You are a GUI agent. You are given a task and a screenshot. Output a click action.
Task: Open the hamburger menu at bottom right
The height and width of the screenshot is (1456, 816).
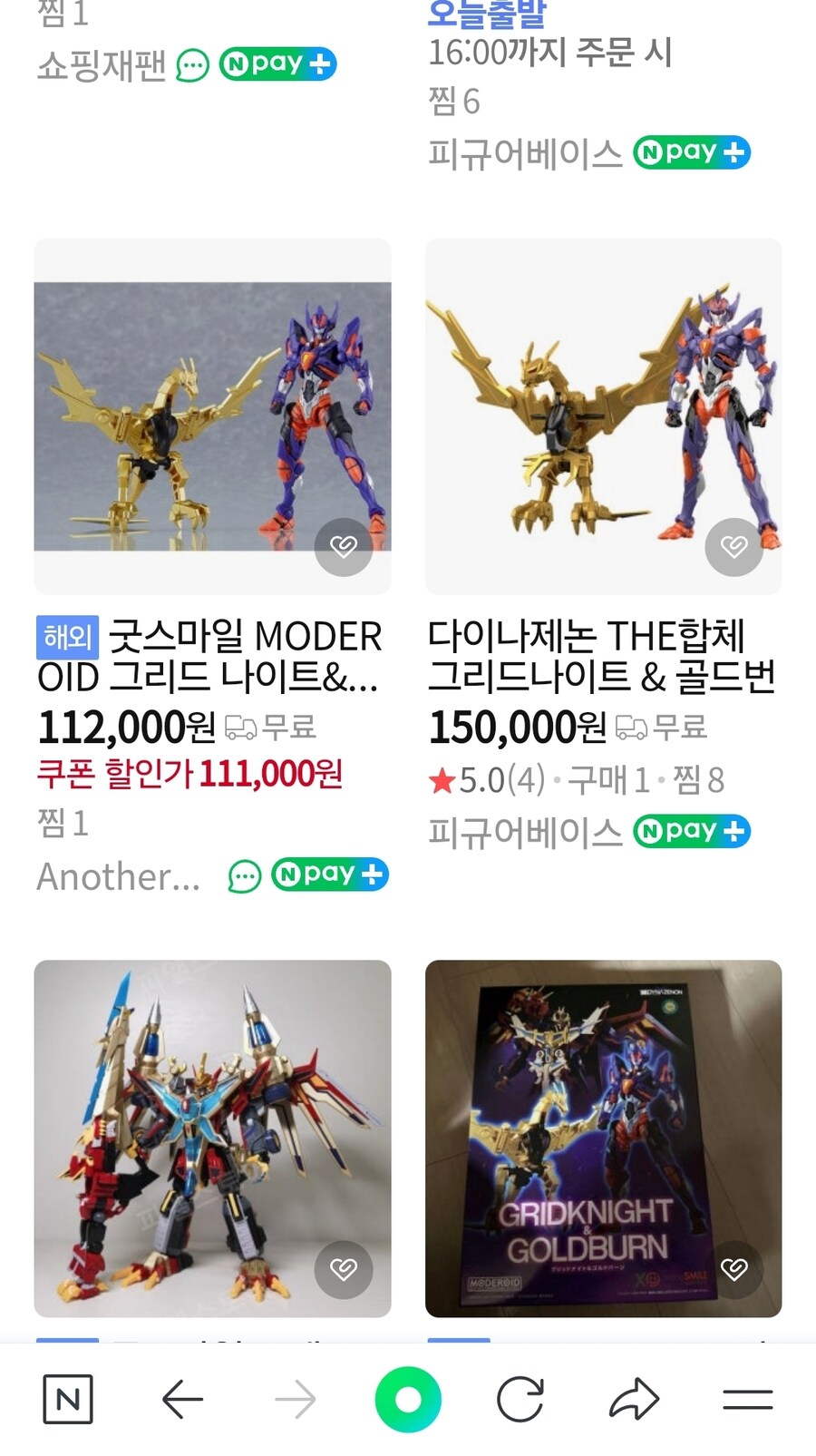[x=748, y=1399]
